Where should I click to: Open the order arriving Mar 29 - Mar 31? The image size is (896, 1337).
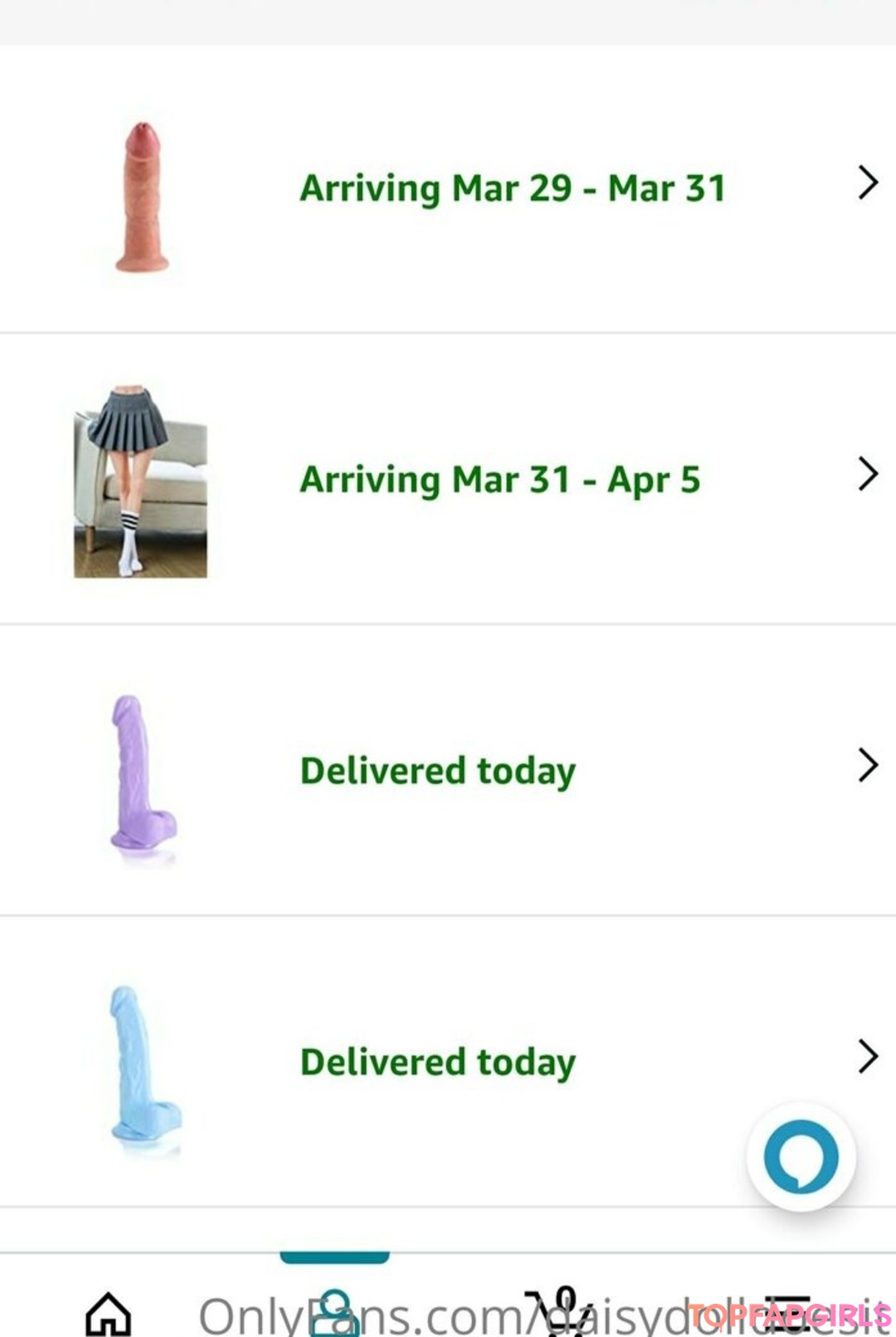(x=513, y=188)
